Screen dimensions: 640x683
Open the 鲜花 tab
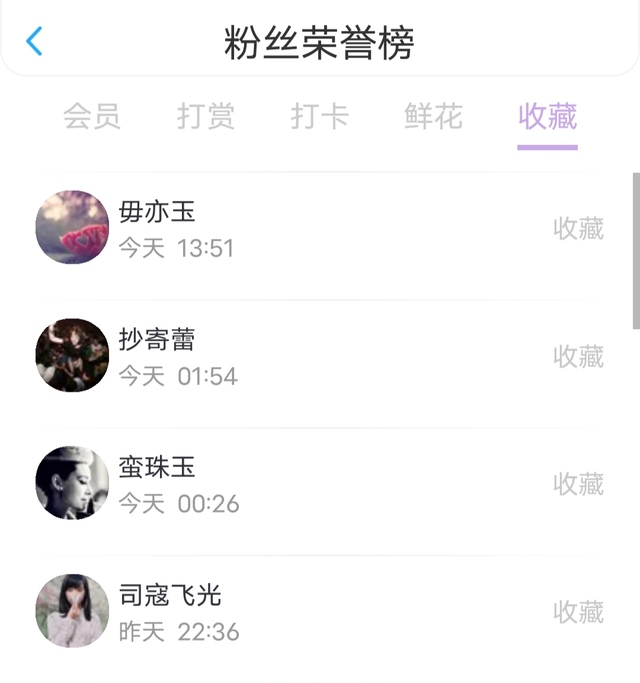[x=434, y=117]
